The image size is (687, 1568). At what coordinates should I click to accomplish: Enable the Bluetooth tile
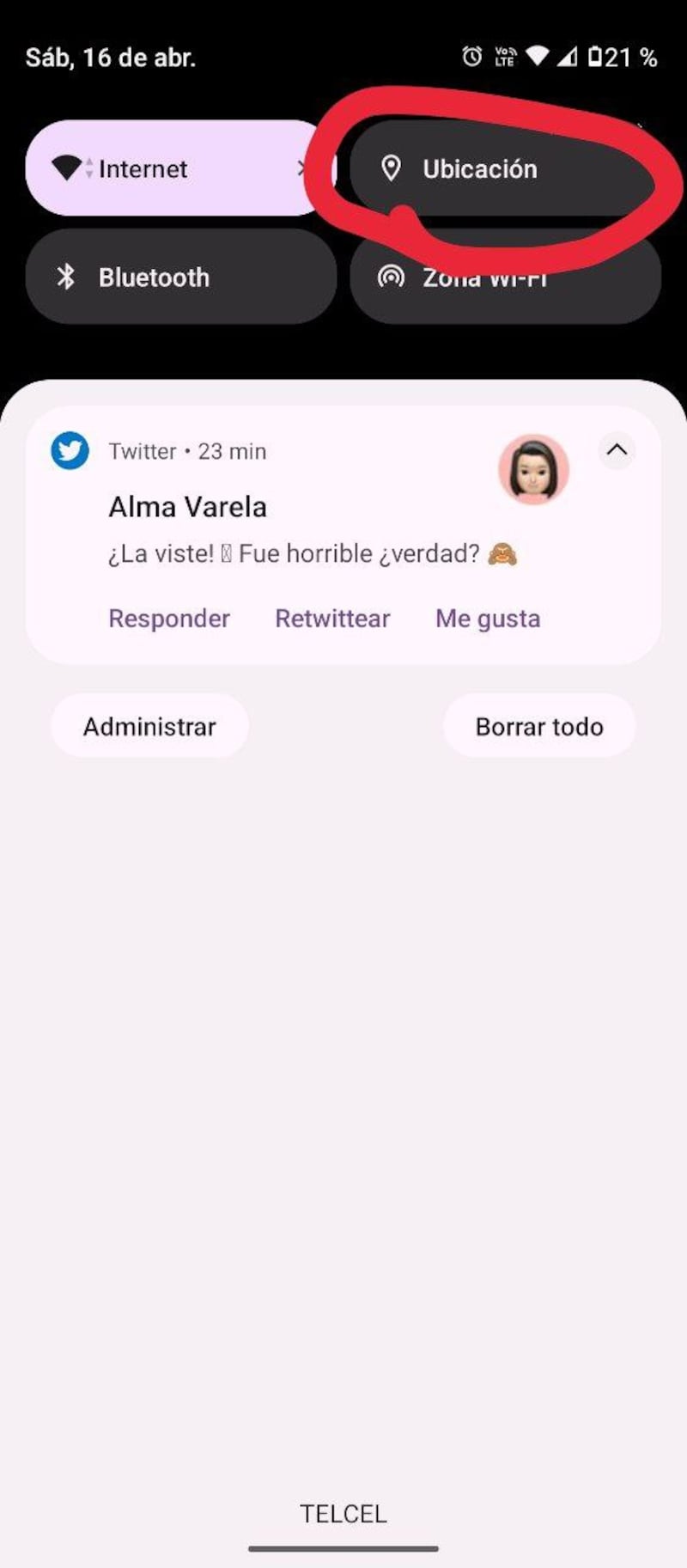click(x=180, y=277)
